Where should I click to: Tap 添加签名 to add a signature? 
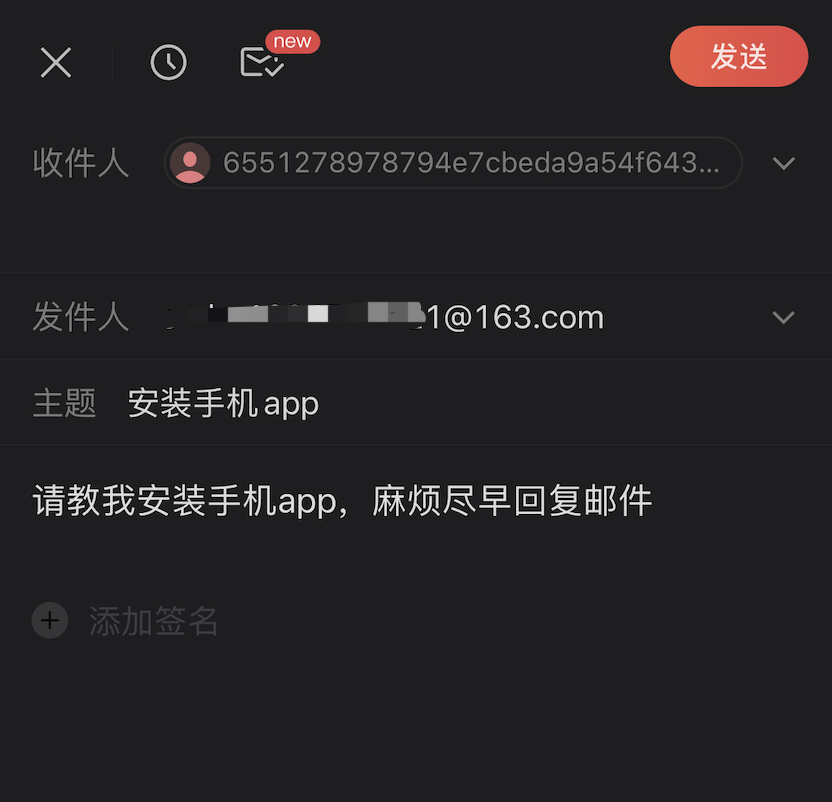pos(152,621)
